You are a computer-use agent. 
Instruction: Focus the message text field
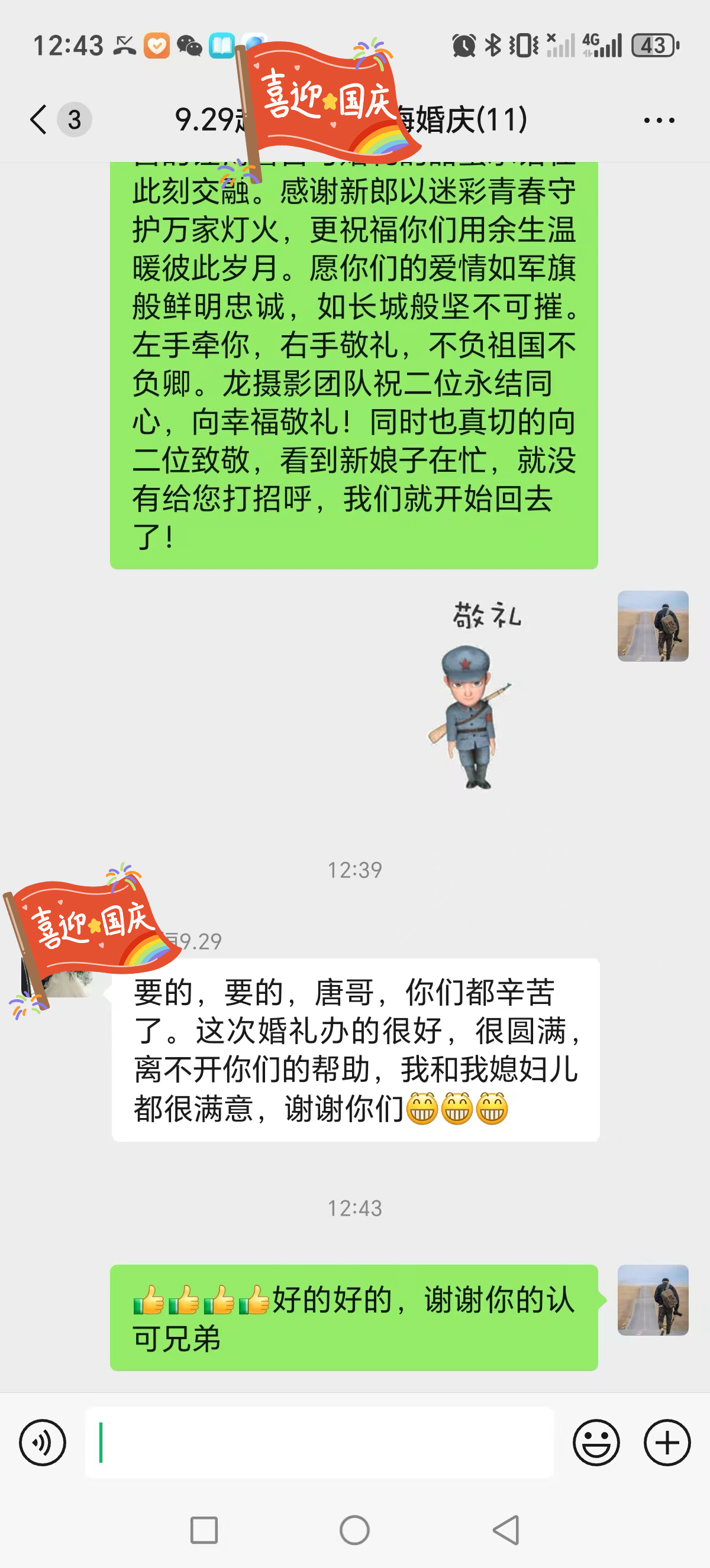point(319,1442)
